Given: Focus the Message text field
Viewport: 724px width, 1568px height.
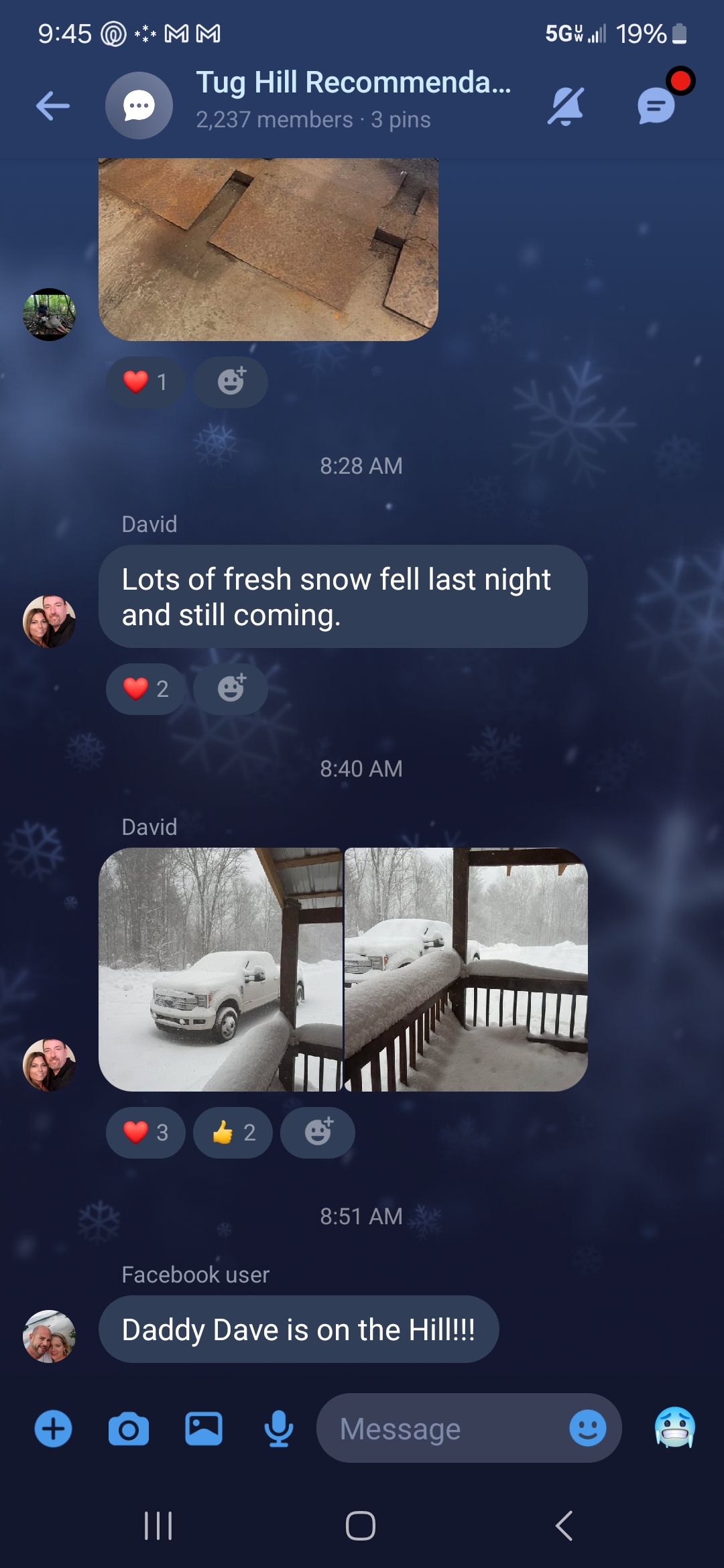Looking at the screenshot, I should 442,1429.
